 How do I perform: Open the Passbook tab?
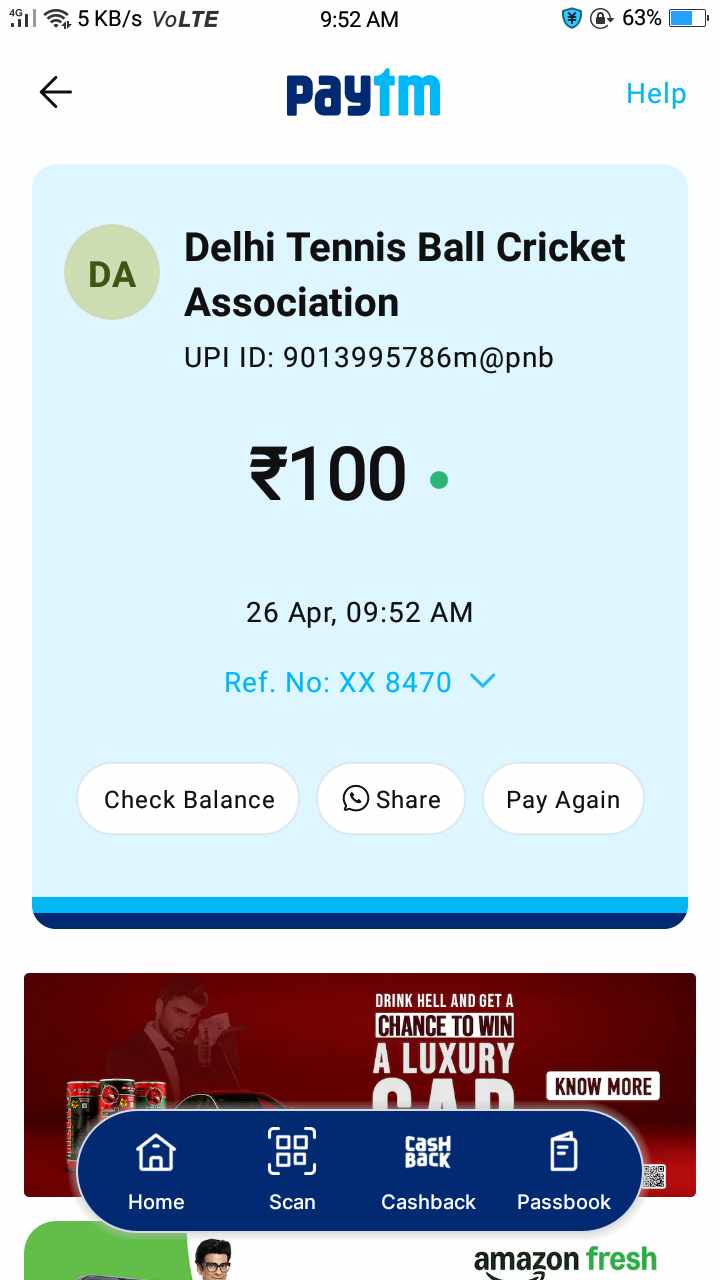click(x=563, y=1171)
